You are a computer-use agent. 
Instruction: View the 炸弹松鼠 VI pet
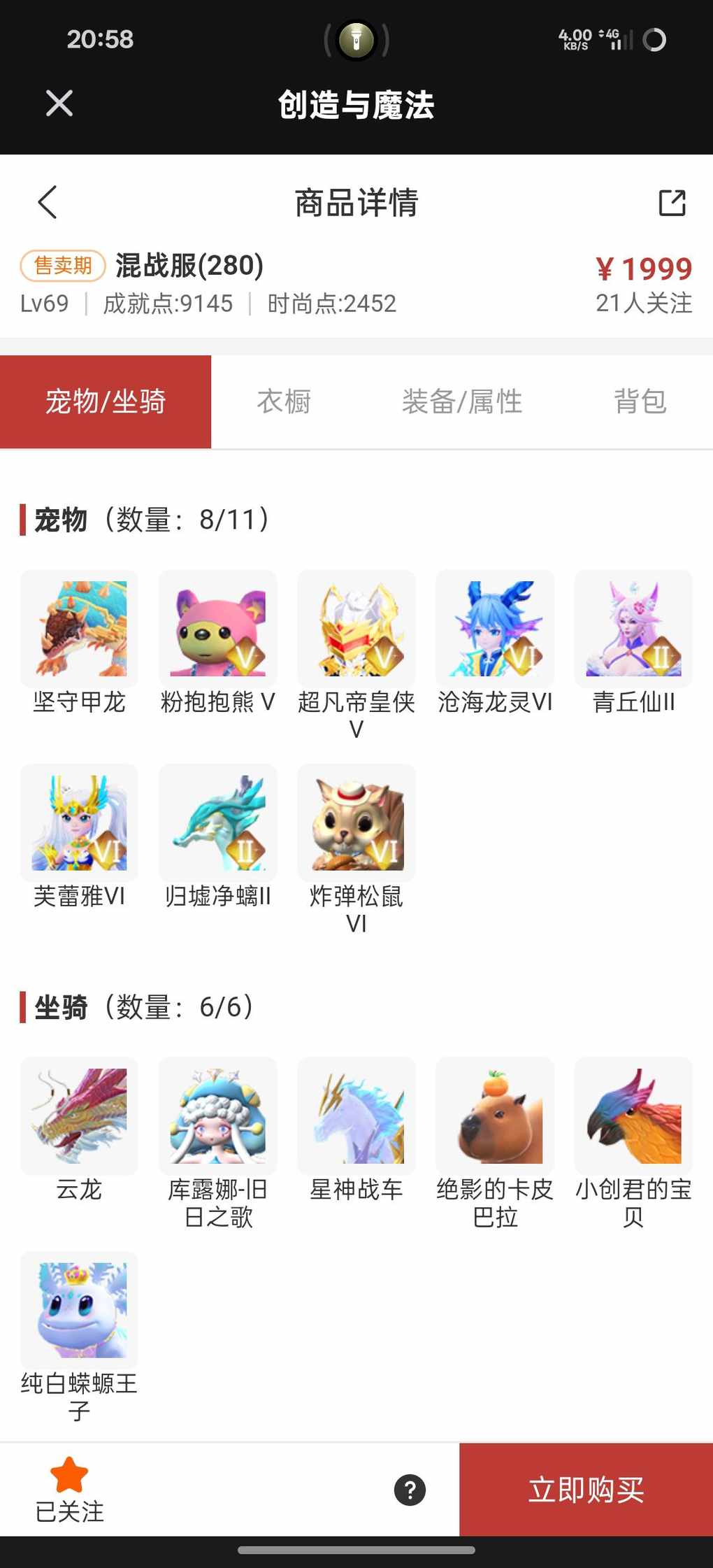click(356, 822)
